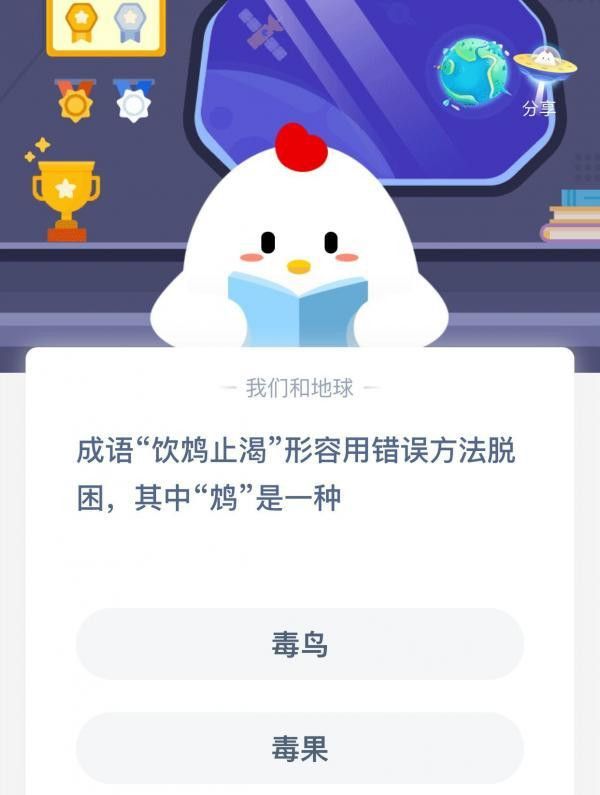The width and height of the screenshot is (600, 795).
Task: Open the earth globe icon
Action: pos(474,74)
